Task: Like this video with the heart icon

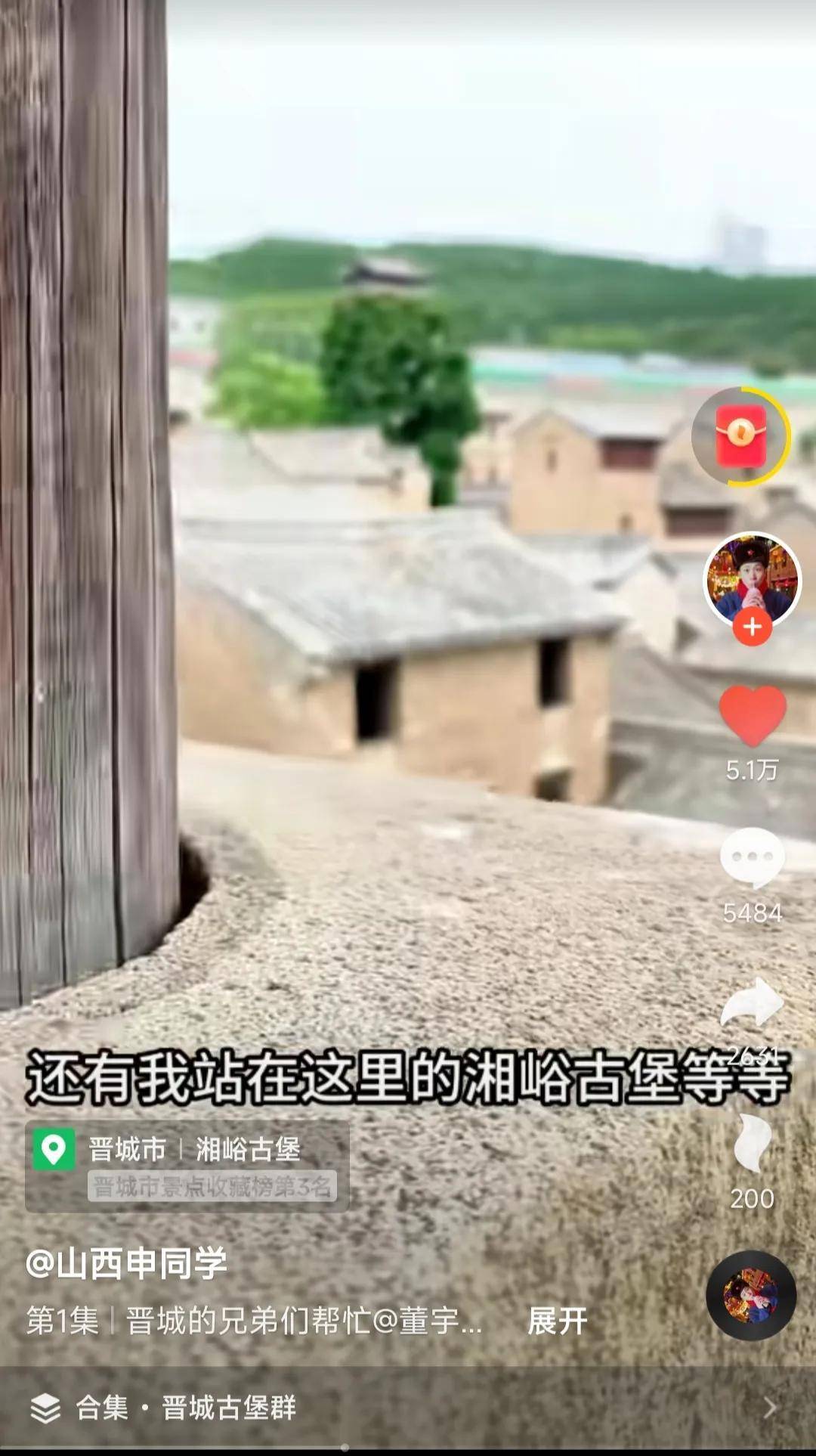Action: coord(752,715)
